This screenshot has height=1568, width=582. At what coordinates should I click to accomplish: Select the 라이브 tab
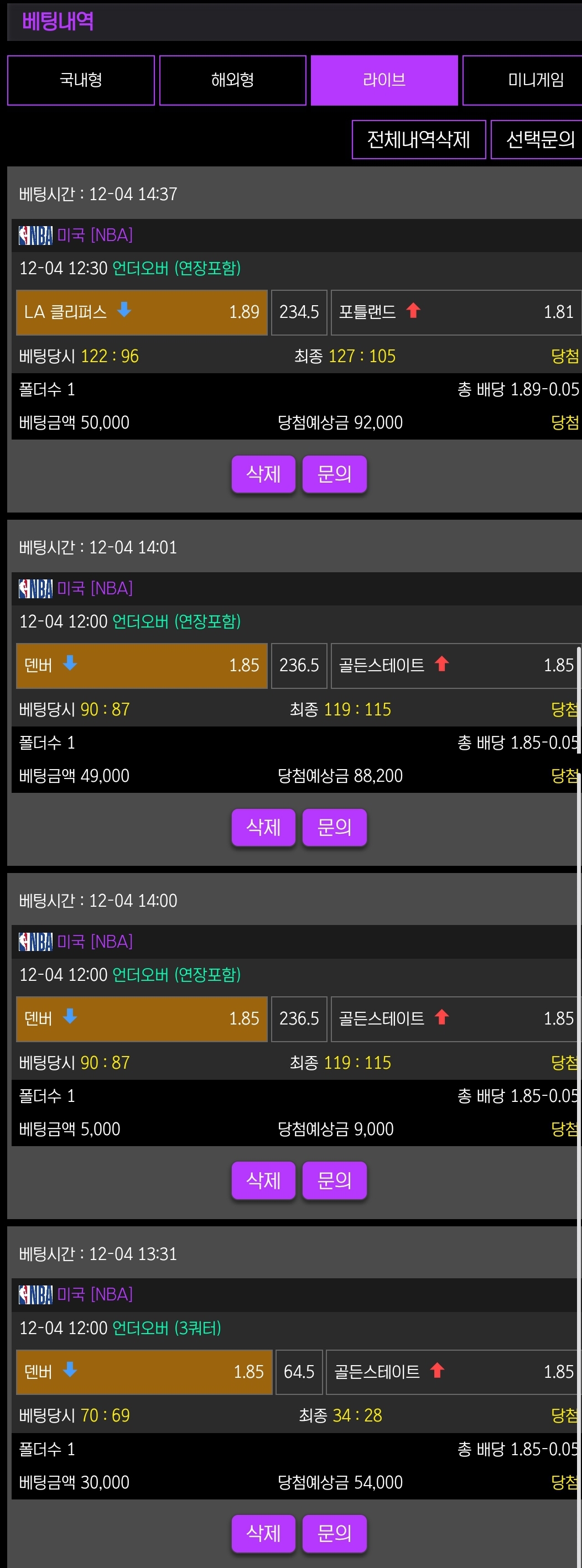[x=384, y=80]
